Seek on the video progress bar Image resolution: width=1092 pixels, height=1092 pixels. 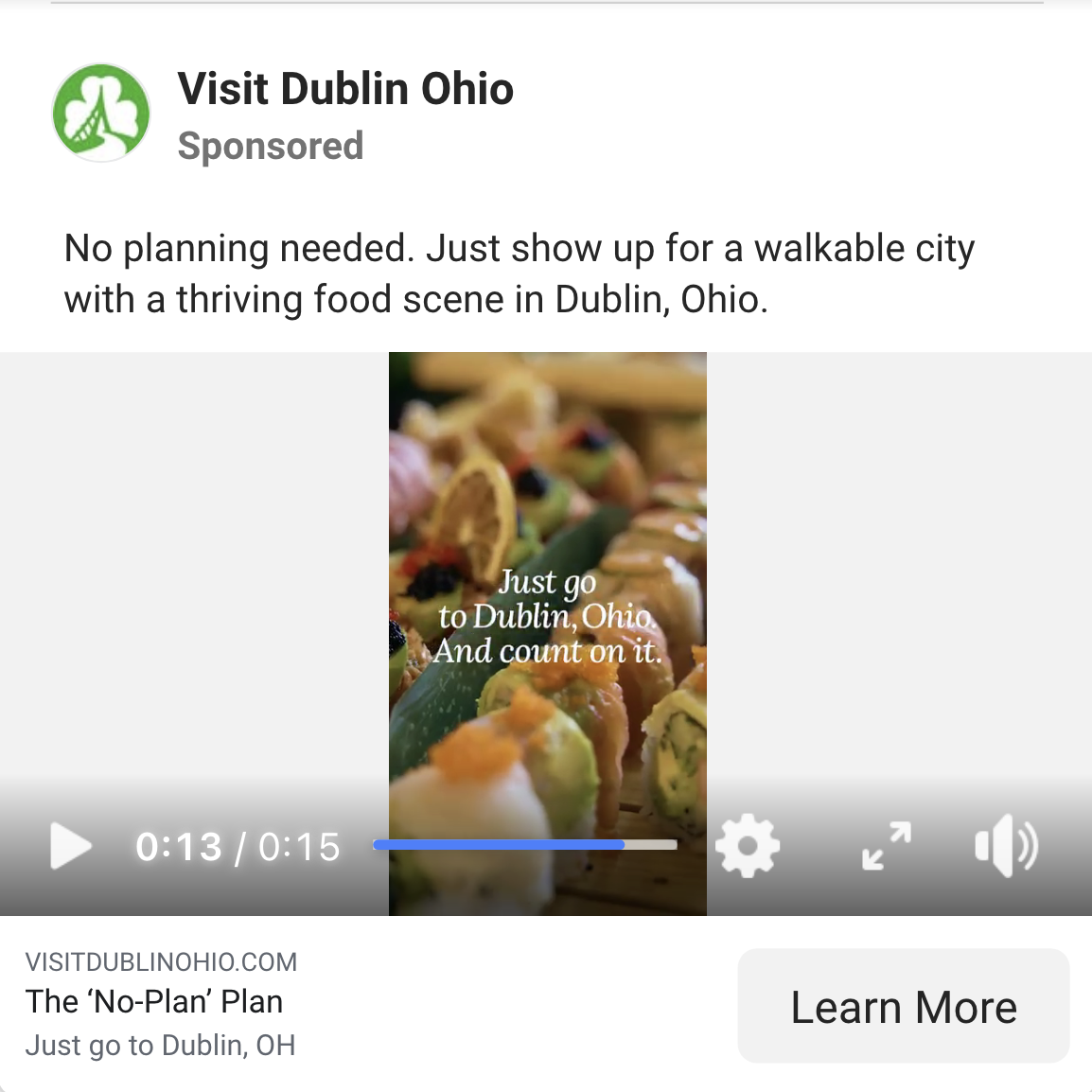click(525, 844)
